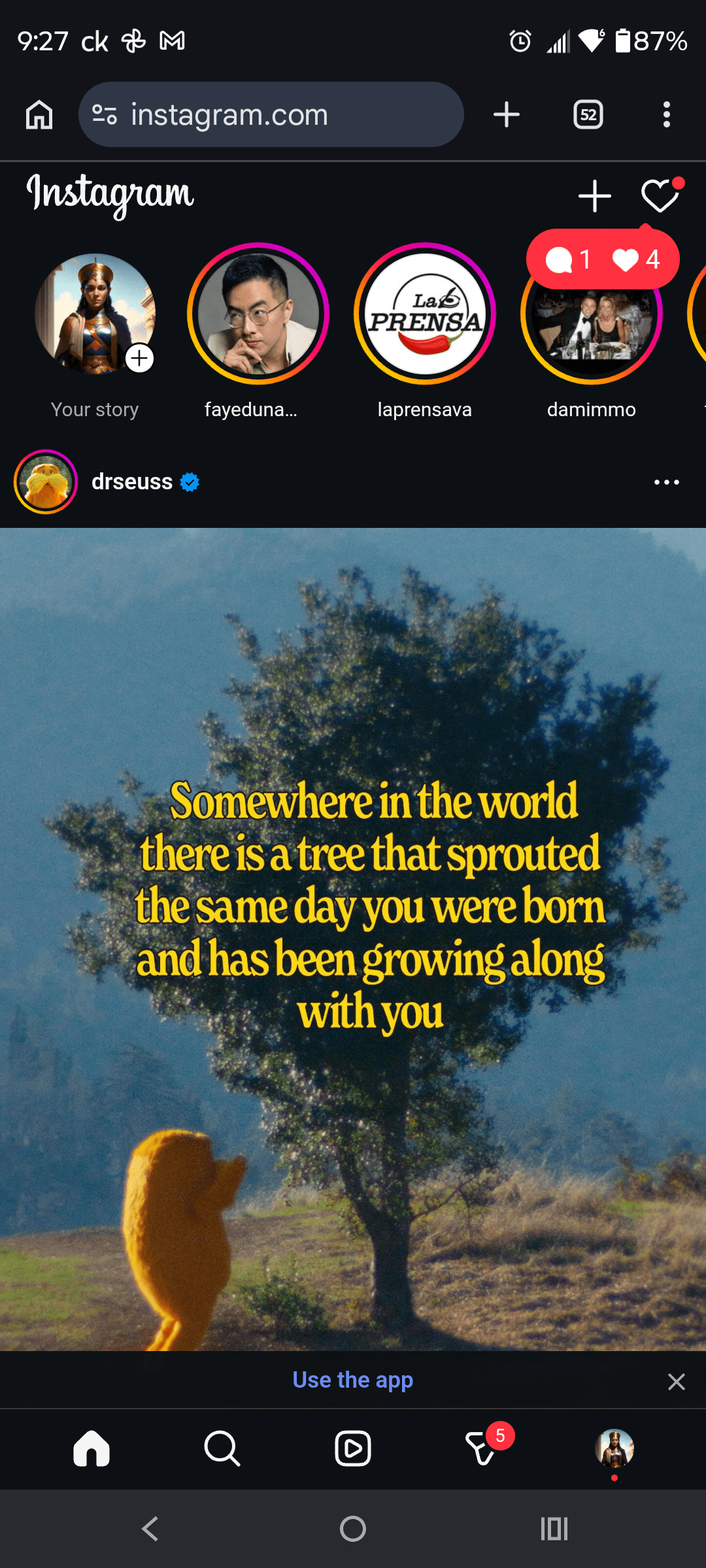Open a new browser tab
The height and width of the screenshot is (1568, 706).
tap(507, 115)
